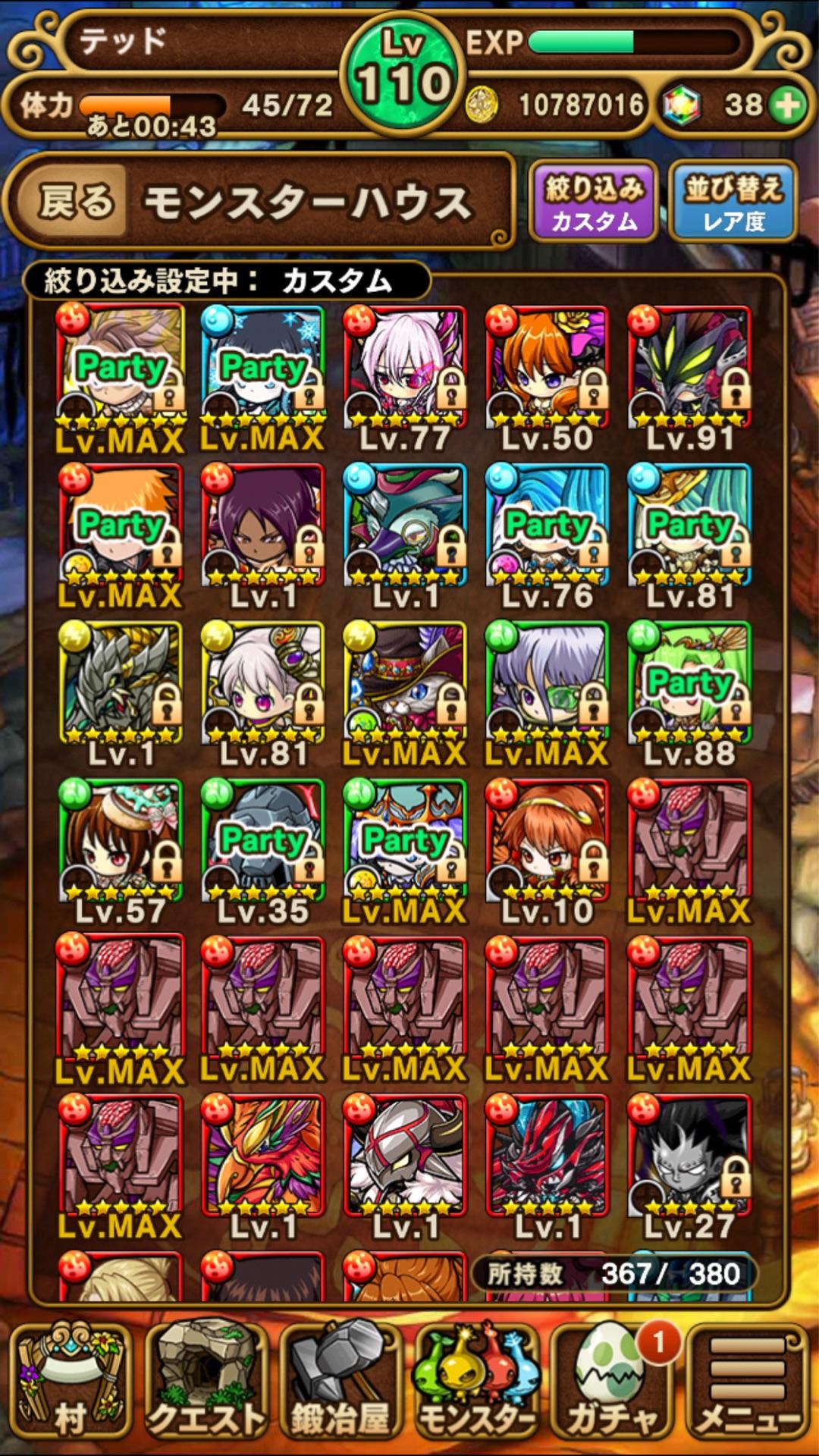
Task: Open the 絞り込み カスタム filter button
Action: pos(594,202)
